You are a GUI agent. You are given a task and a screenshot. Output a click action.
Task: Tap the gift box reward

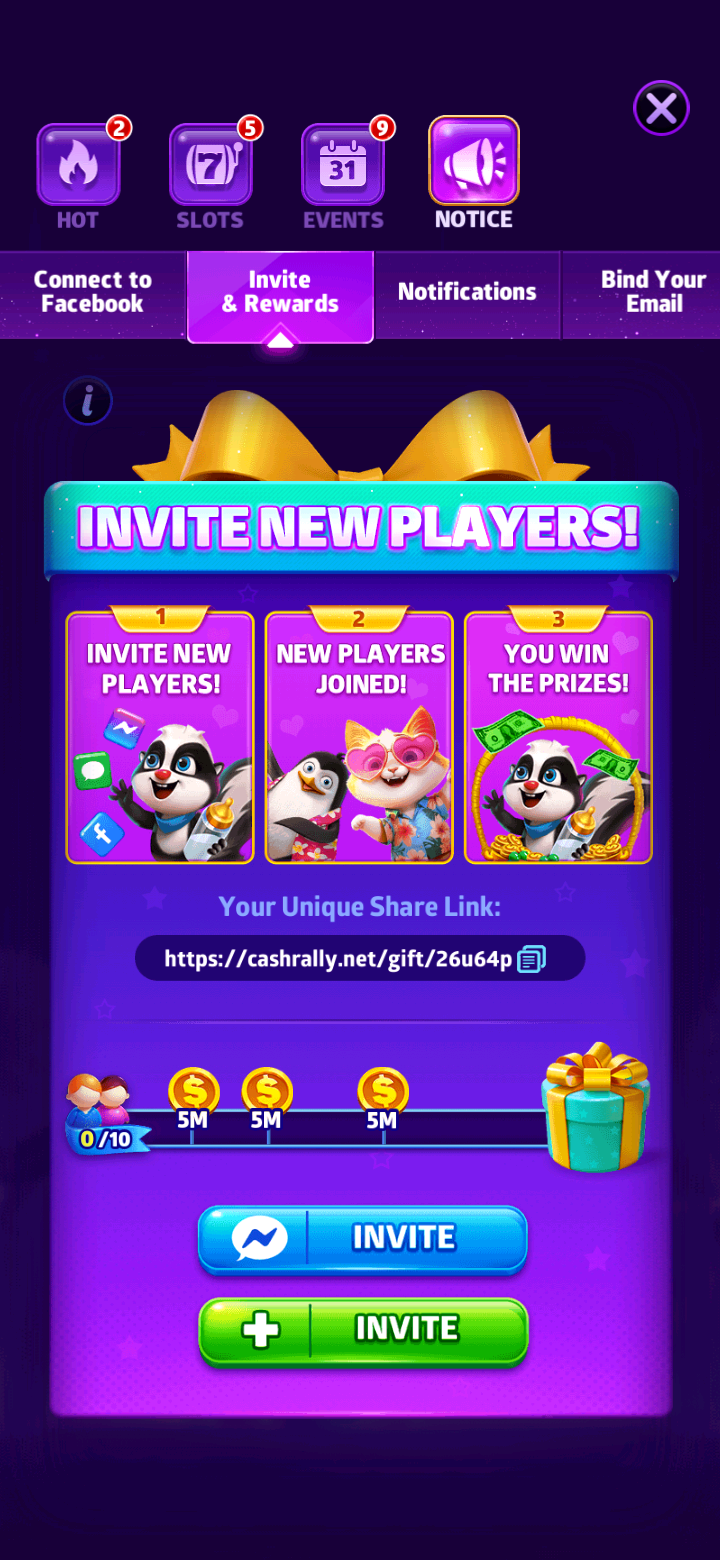pyautogui.click(x=596, y=1106)
